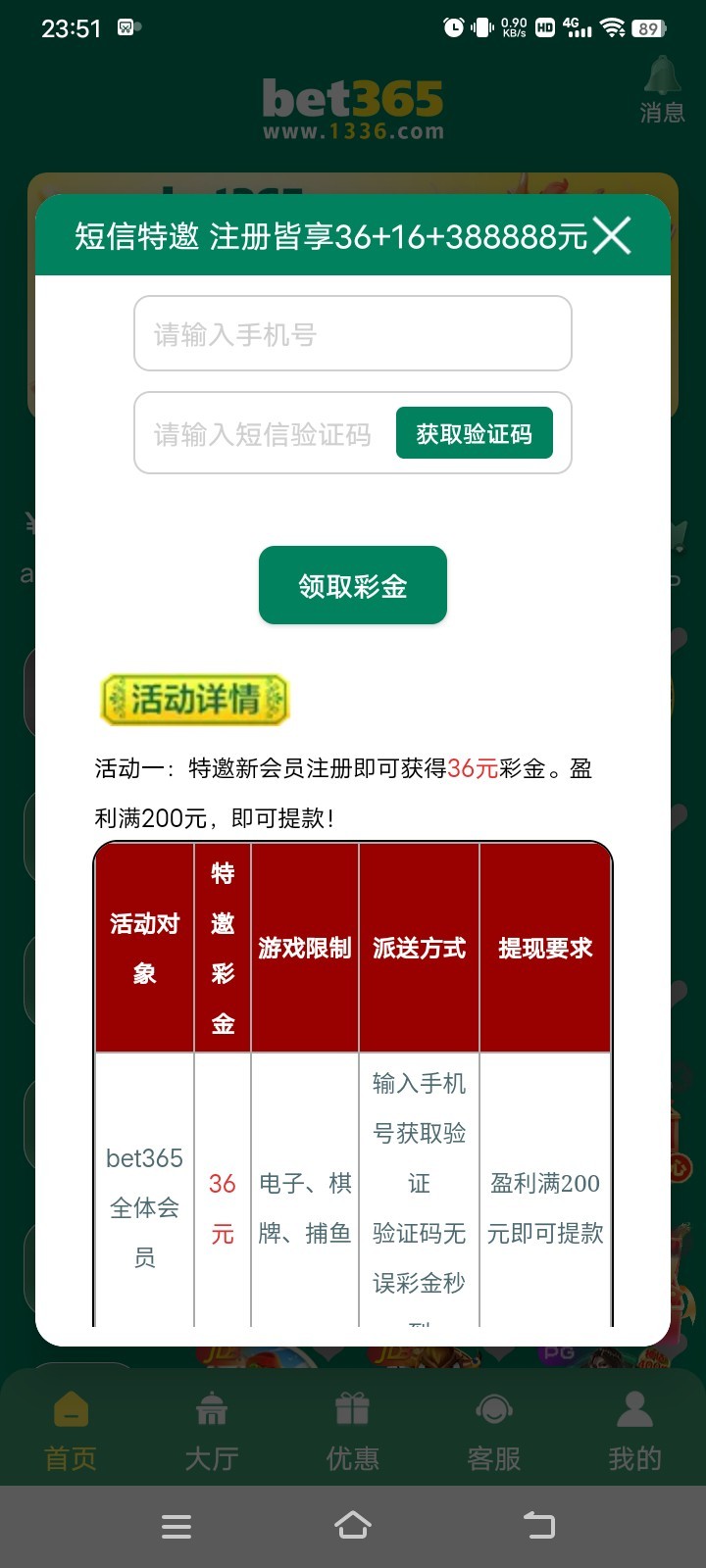Open the 我的 profile tab
706x1568 pixels.
coord(634,1431)
